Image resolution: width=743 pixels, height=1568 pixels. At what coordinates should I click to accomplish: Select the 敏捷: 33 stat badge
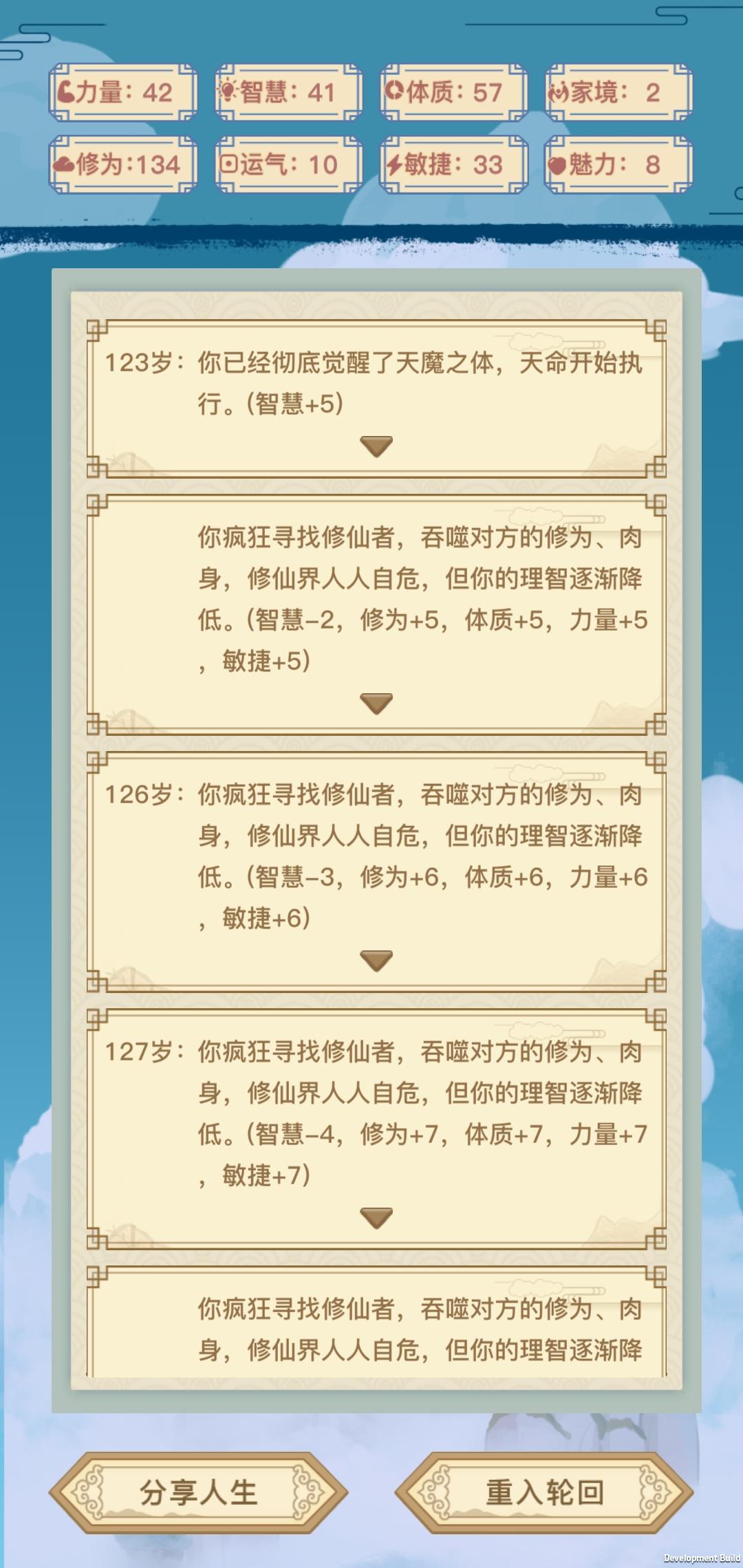pyautogui.click(x=451, y=164)
